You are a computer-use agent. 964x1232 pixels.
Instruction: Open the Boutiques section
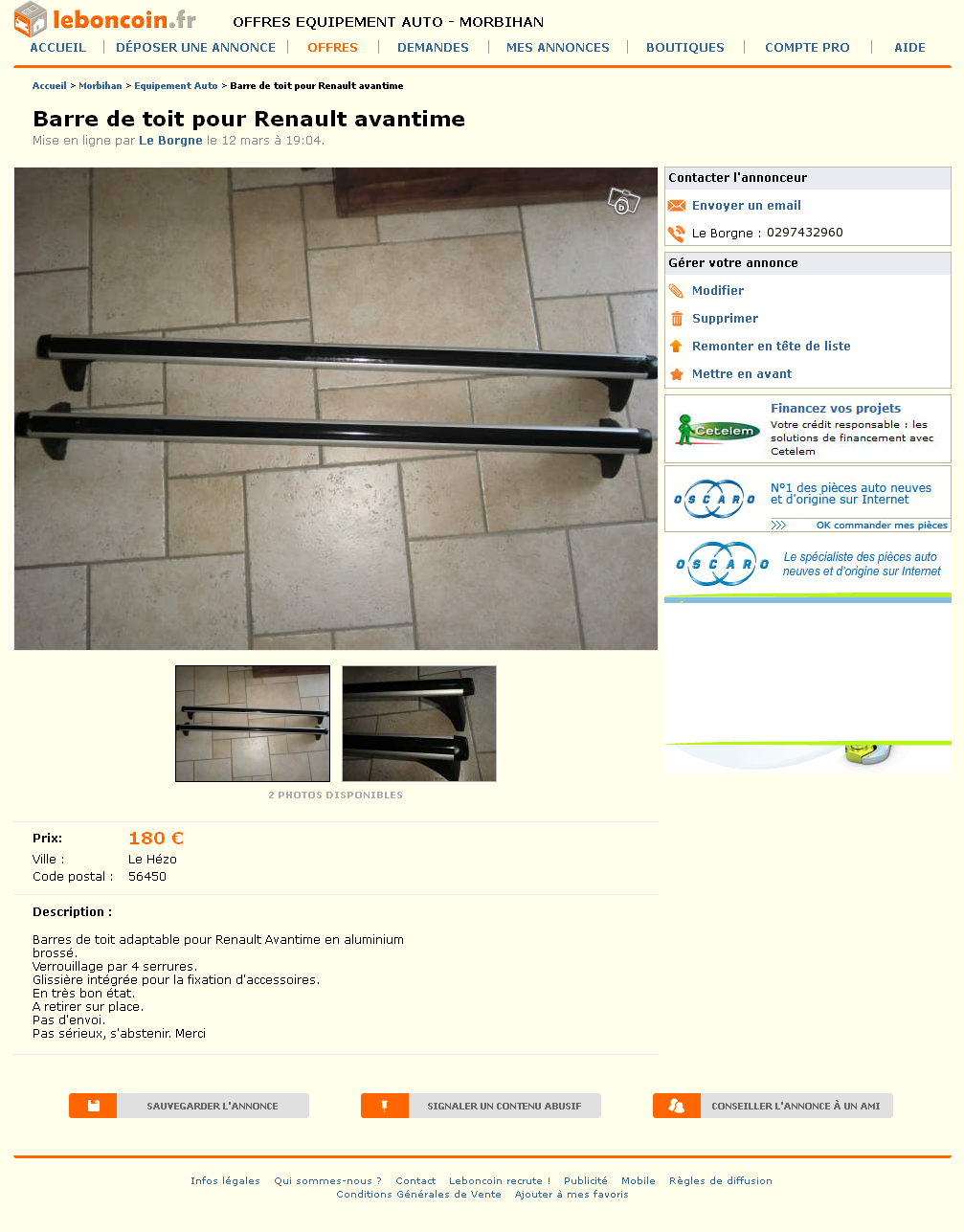pyautogui.click(x=684, y=47)
